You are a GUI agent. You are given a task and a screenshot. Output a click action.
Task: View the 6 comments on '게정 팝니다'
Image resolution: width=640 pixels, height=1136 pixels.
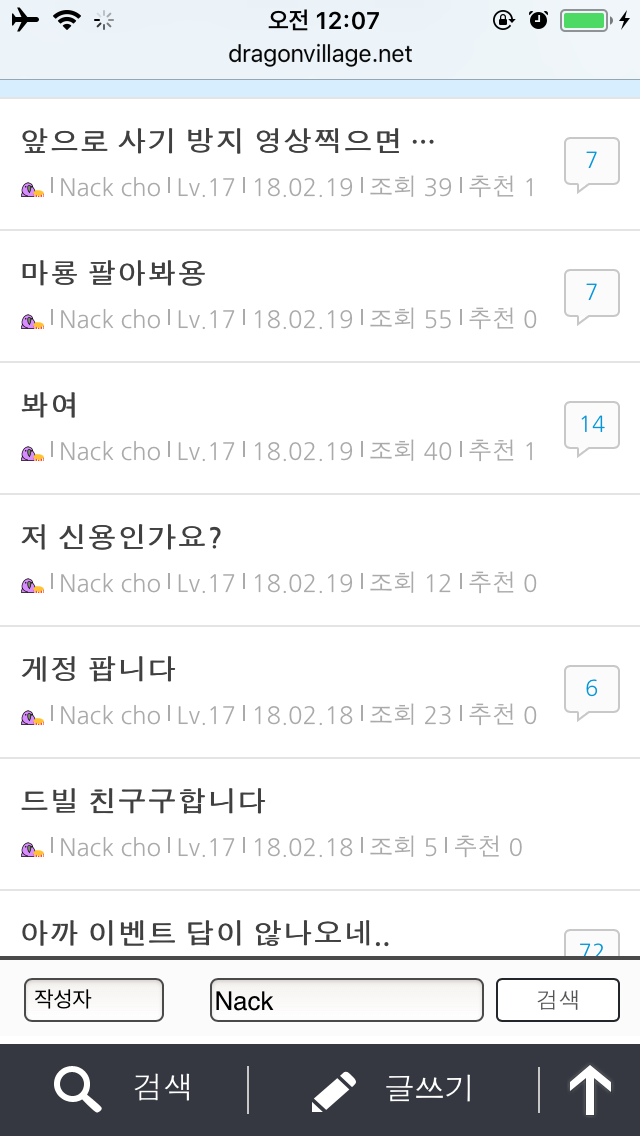point(592,690)
